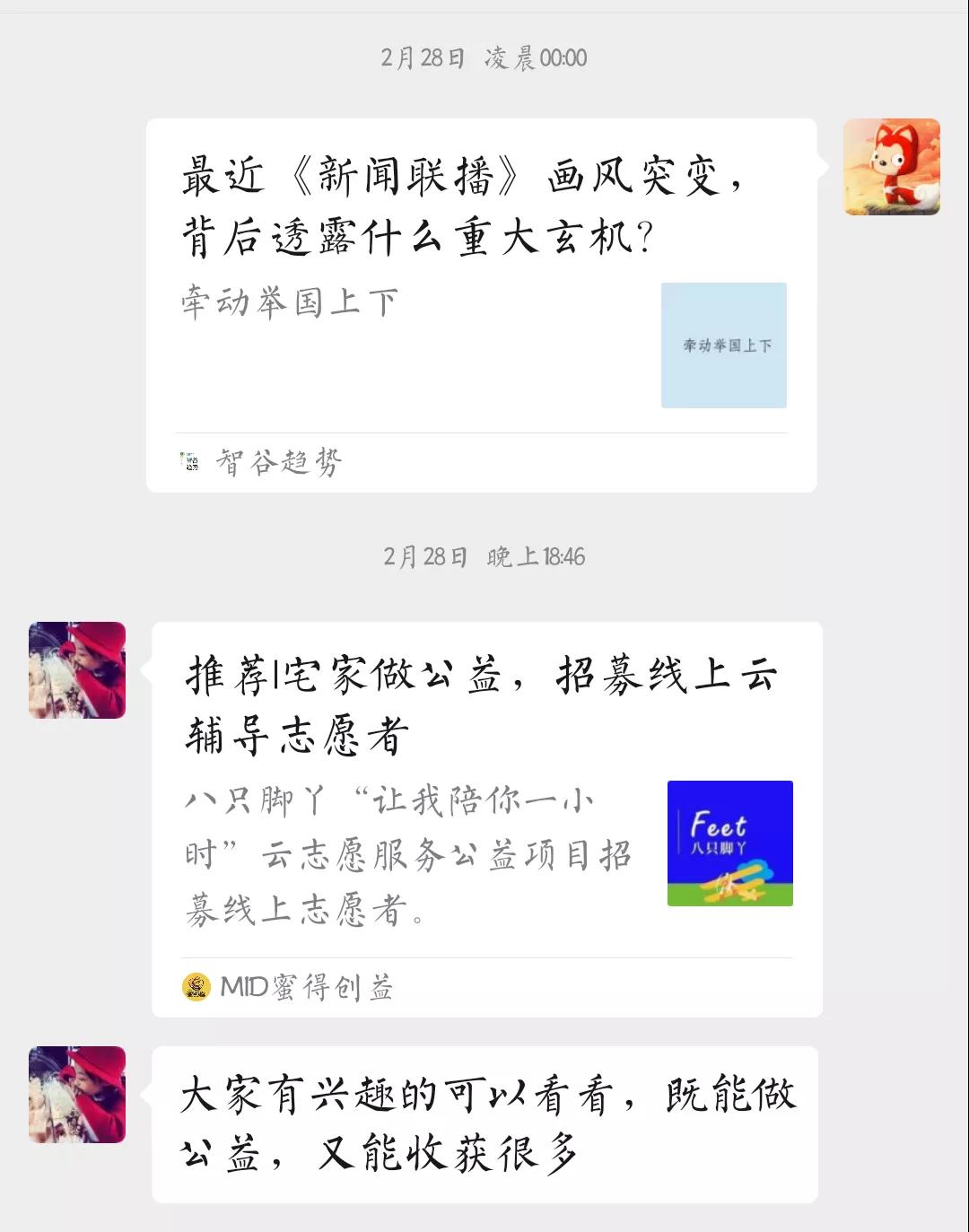Viewport: 969px width, 1232px height.
Task: Open the fox avatar on the right
Action: coord(892,166)
